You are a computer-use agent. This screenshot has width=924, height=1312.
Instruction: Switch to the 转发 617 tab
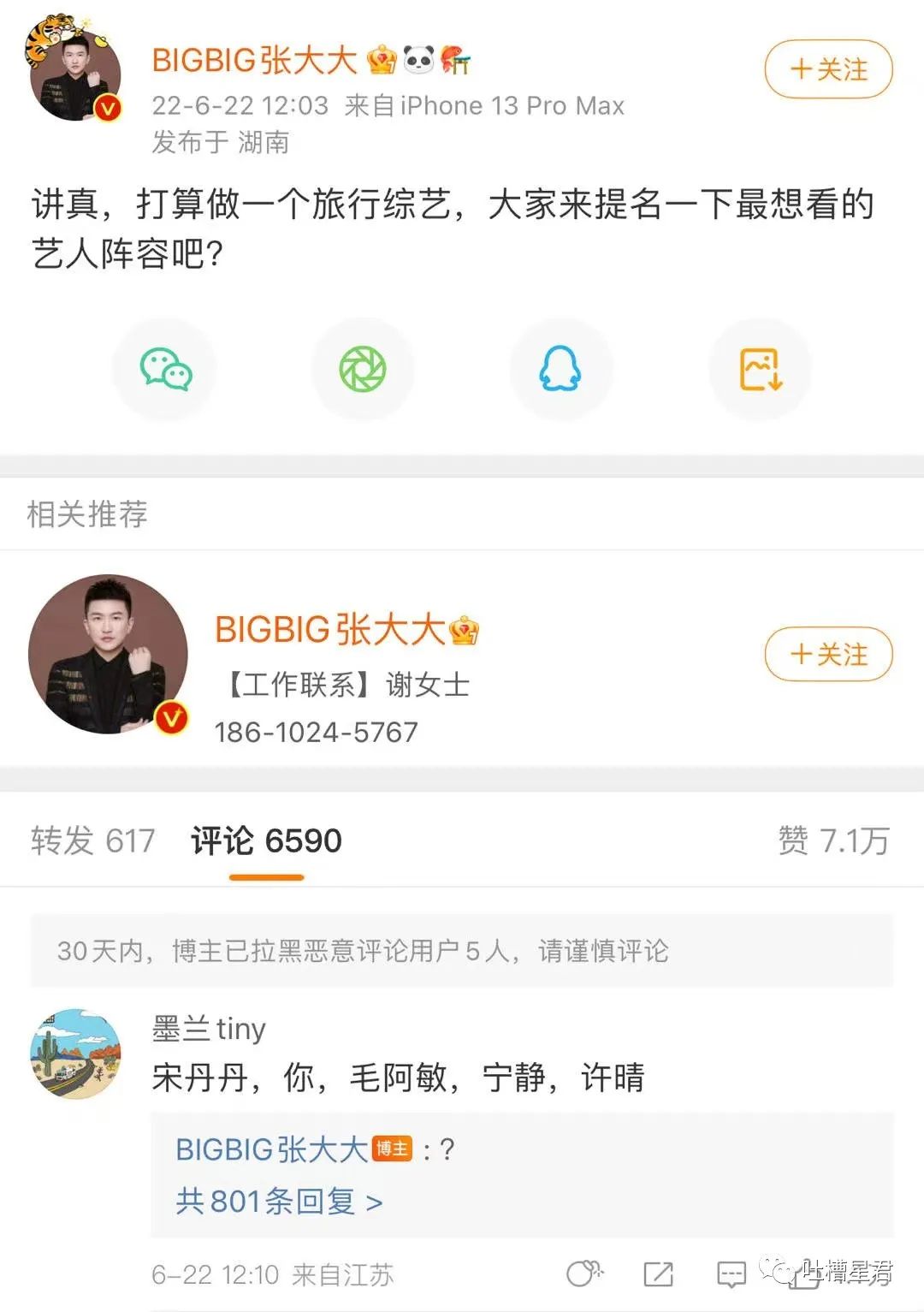[92, 840]
